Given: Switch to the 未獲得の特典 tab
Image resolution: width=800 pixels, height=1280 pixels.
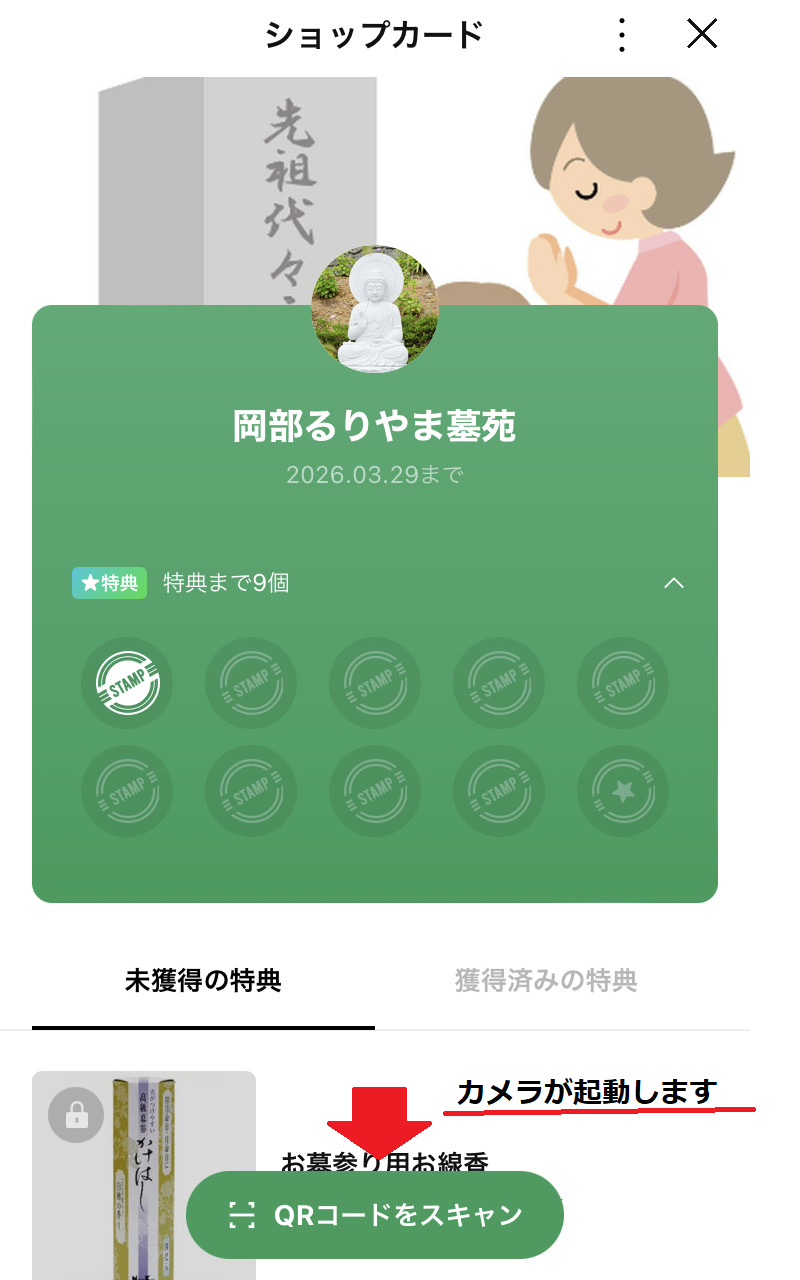Looking at the screenshot, I should [x=203, y=981].
